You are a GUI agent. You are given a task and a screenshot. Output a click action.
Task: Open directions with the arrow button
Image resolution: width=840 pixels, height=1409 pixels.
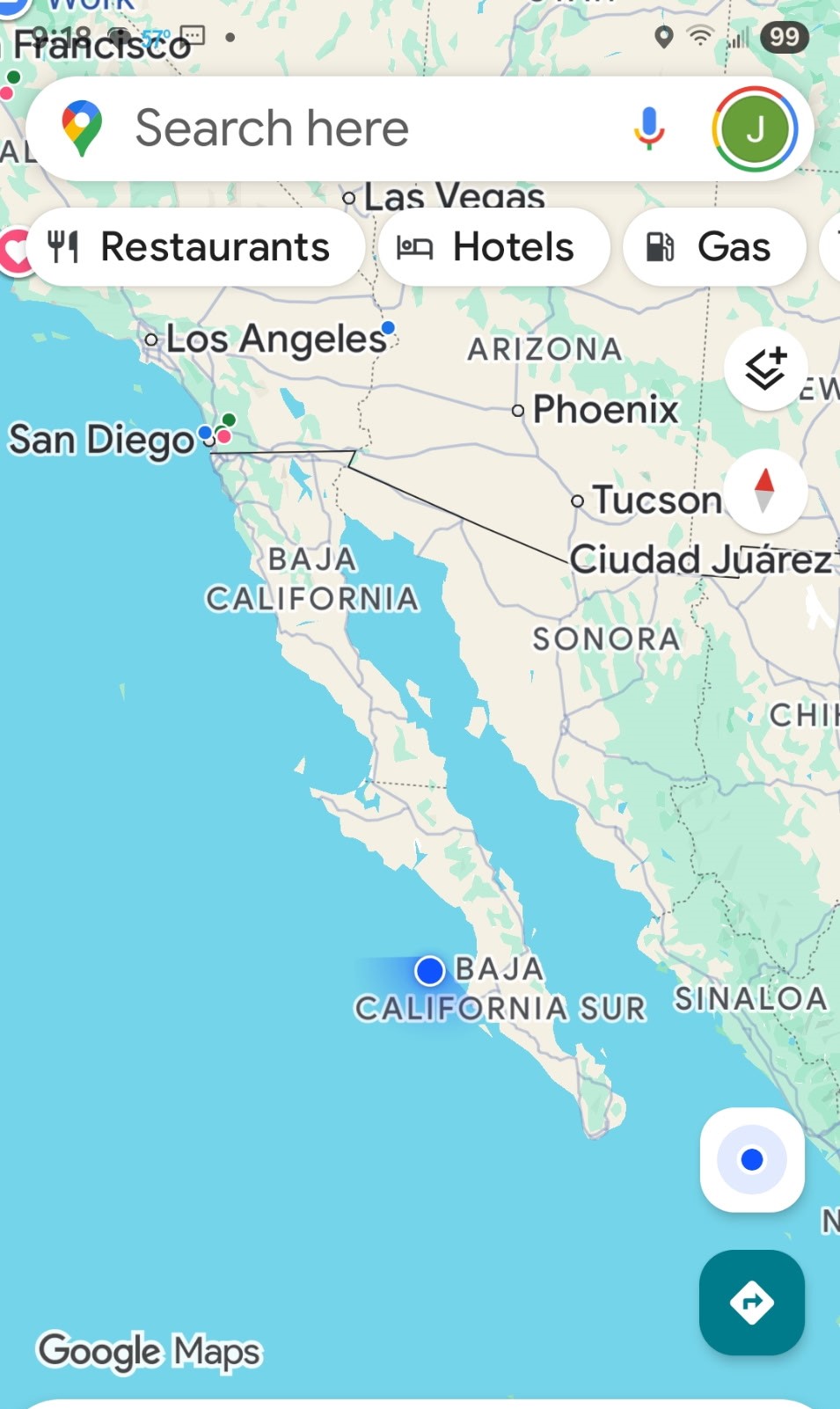[752, 1302]
